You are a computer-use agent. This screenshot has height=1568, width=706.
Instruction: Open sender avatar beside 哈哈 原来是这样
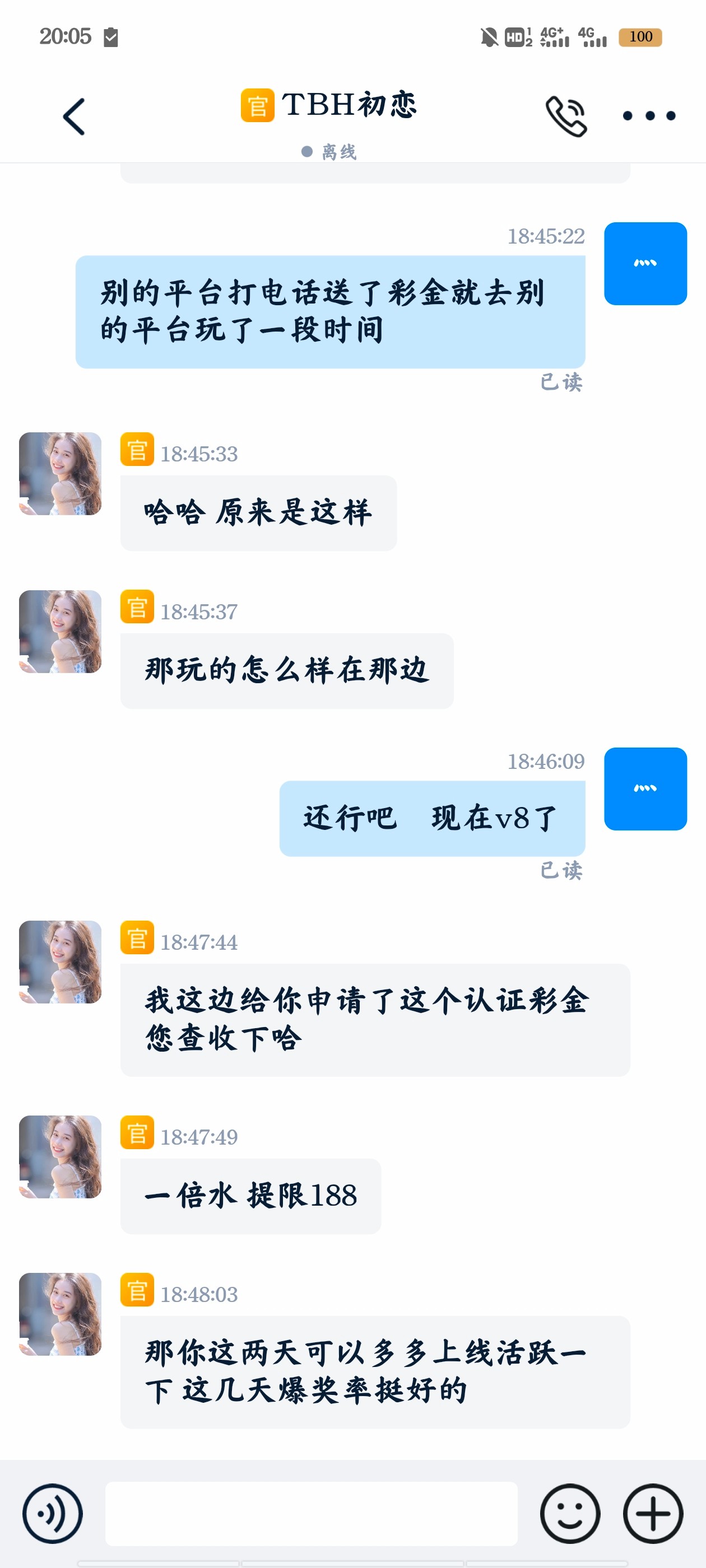61,474
